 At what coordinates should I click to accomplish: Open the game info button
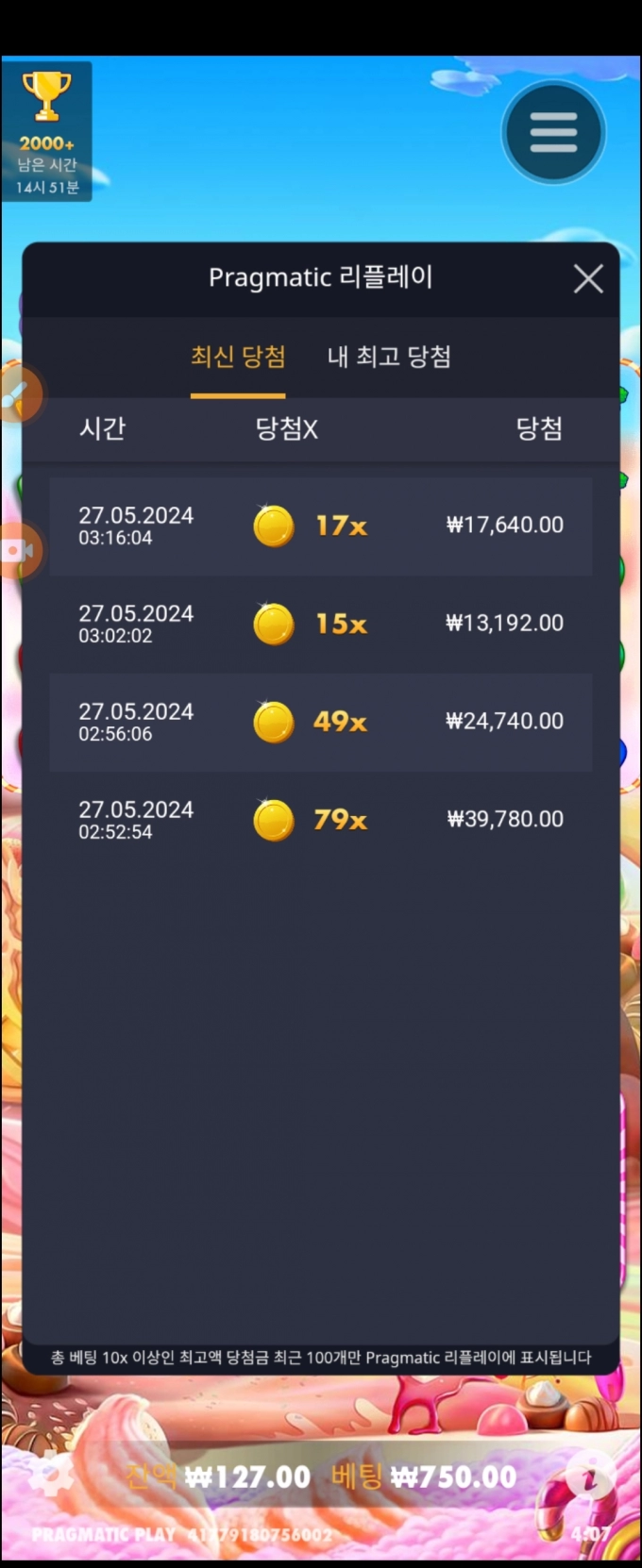click(x=589, y=1478)
